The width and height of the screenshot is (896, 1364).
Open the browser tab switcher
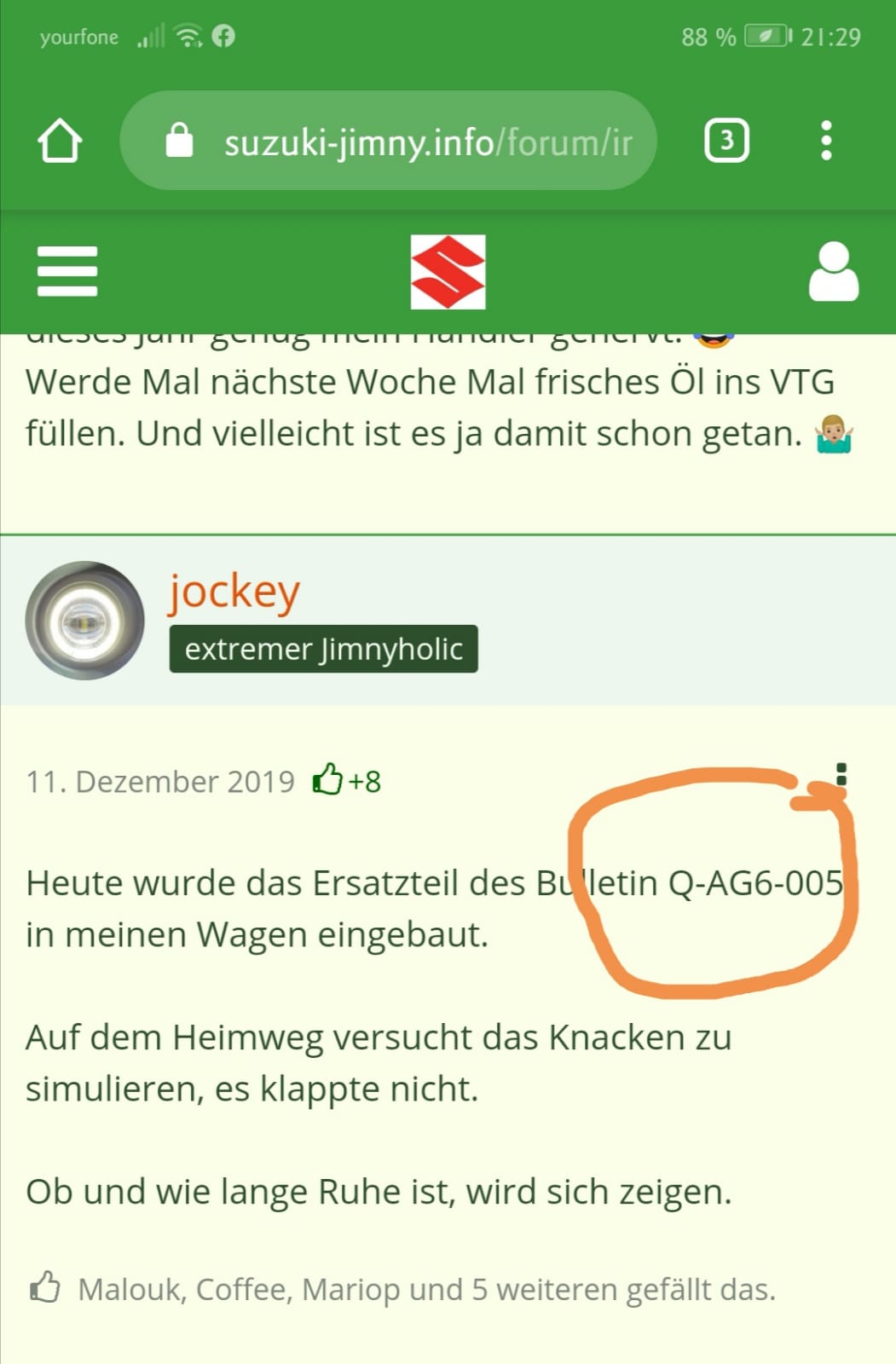[x=726, y=141]
